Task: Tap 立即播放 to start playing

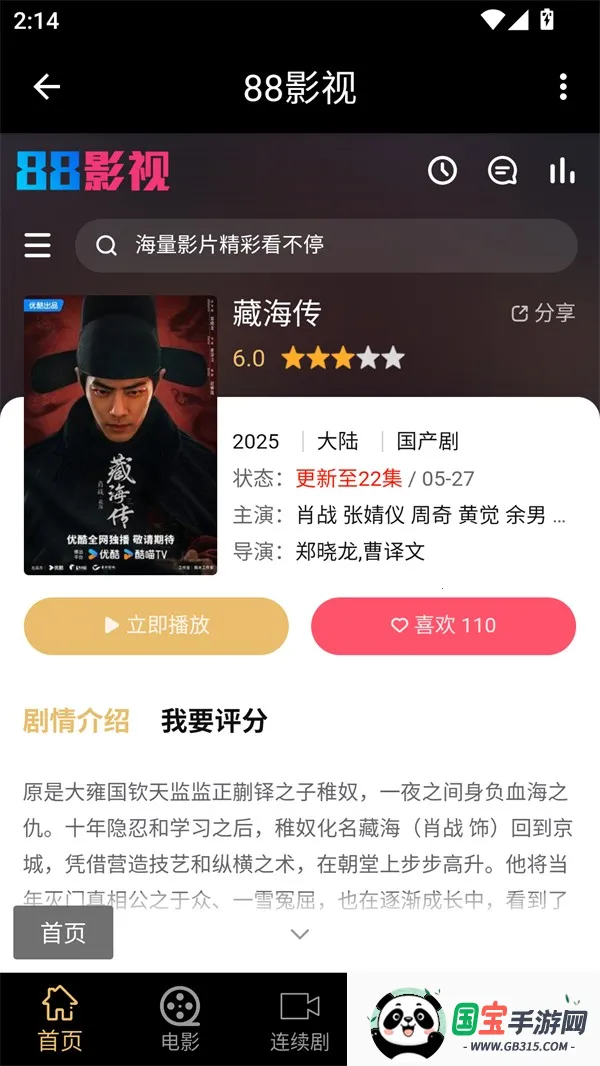Action: coord(156,625)
